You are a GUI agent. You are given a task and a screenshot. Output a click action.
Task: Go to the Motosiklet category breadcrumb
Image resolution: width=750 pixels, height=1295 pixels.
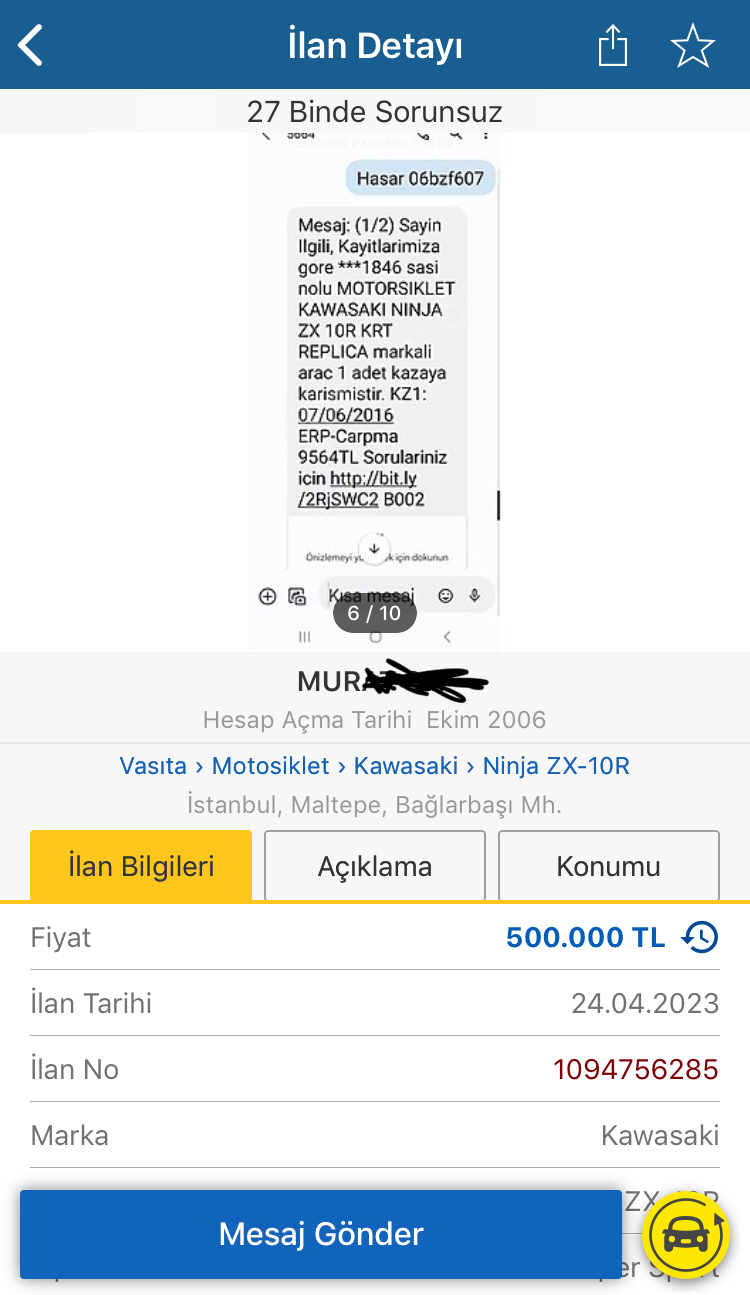pos(270,766)
